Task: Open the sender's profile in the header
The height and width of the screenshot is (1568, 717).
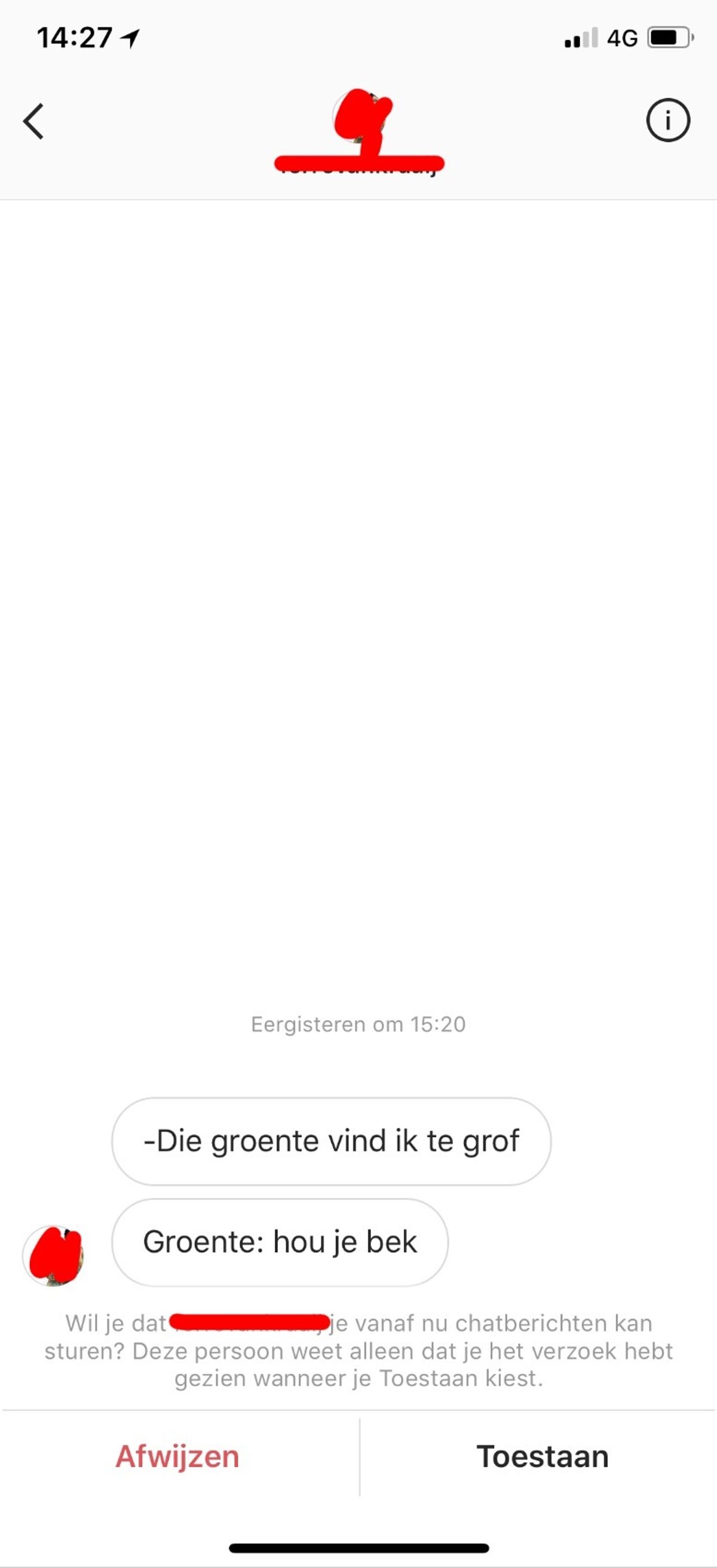Action: 359,132
